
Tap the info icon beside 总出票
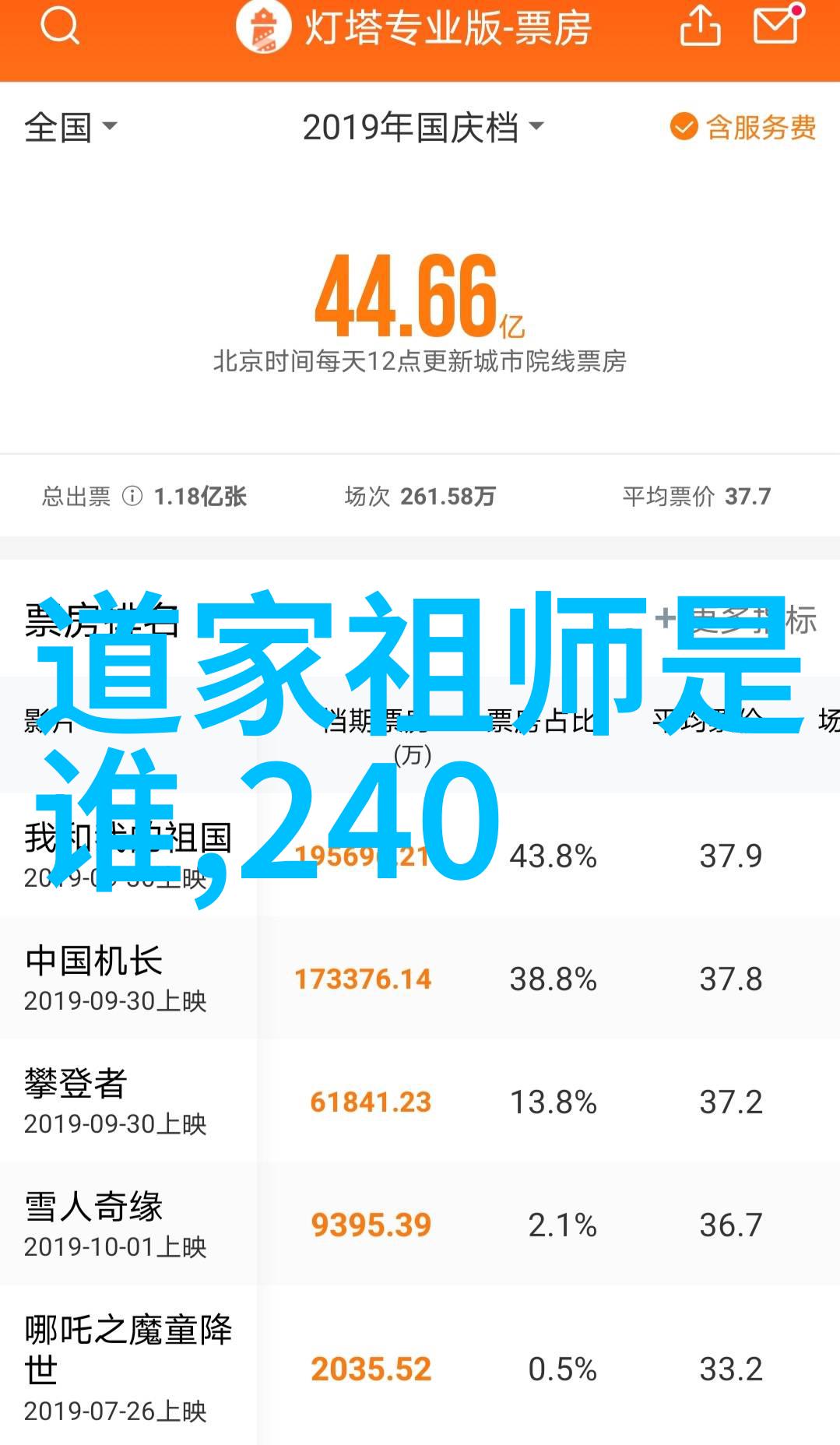click(132, 496)
